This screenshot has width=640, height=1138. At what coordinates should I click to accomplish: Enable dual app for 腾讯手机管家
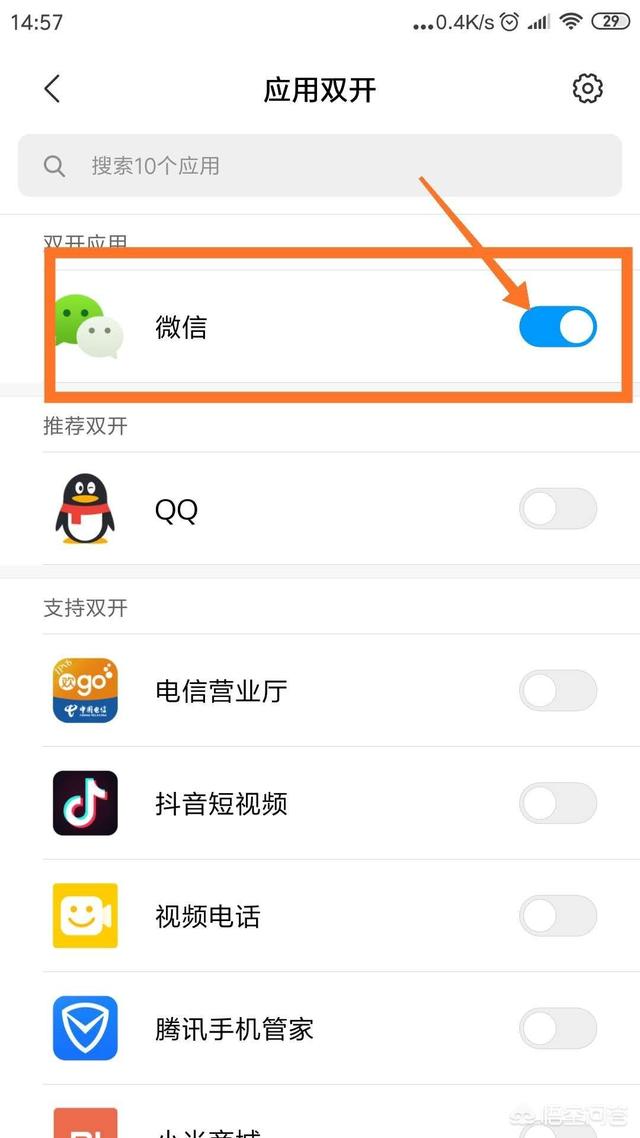coord(558,1028)
